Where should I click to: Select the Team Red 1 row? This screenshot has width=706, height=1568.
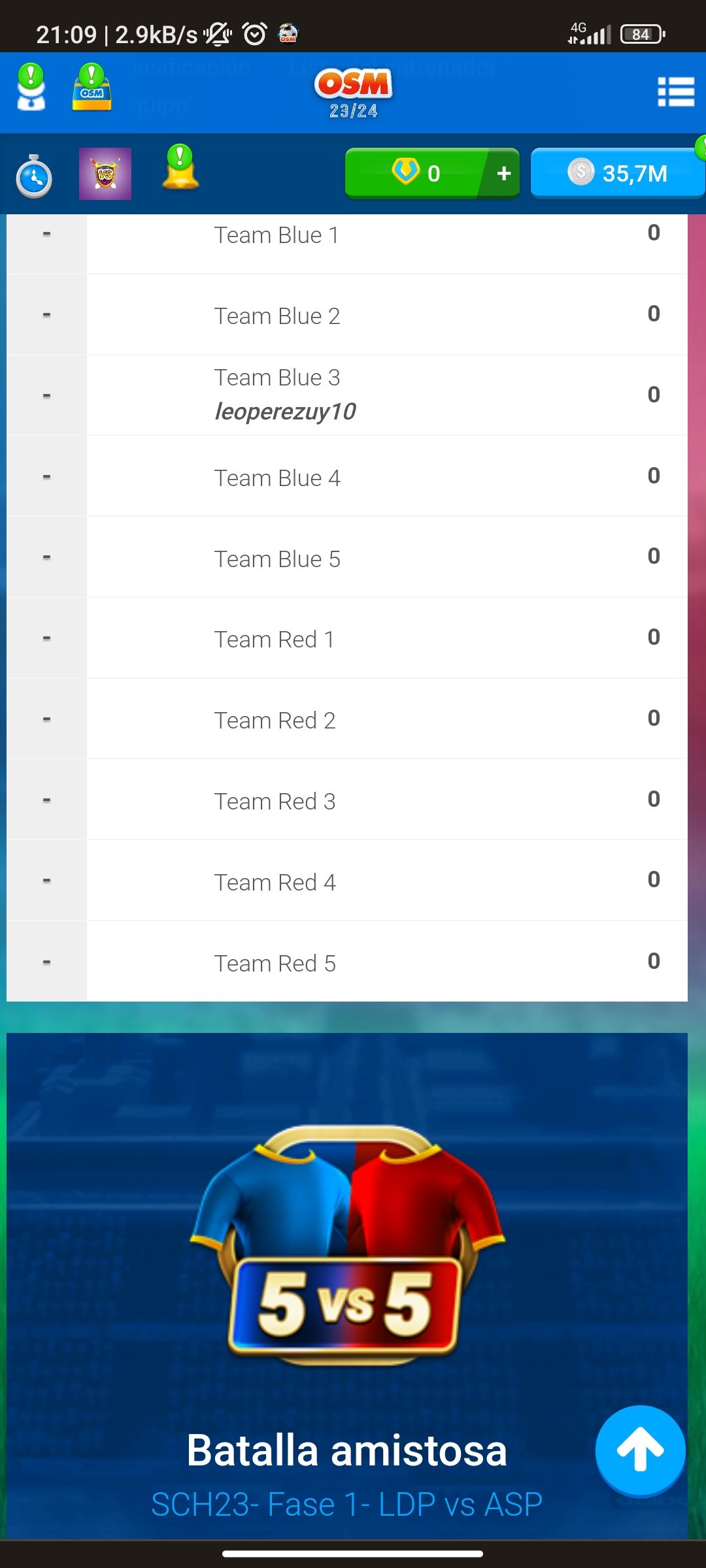(x=346, y=640)
